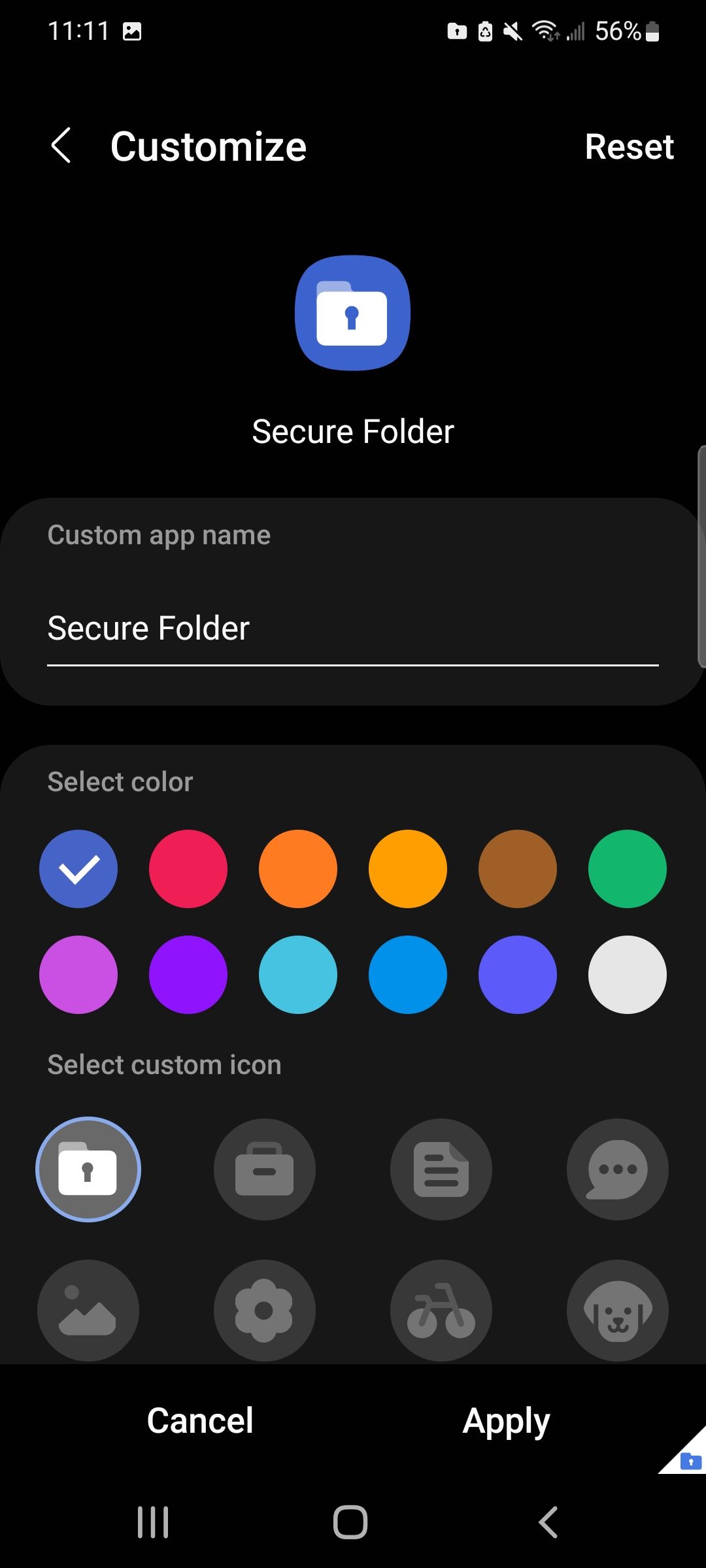Select the red folder color
Image resolution: width=706 pixels, height=1568 pixels.
pyautogui.click(x=188, y=869)
